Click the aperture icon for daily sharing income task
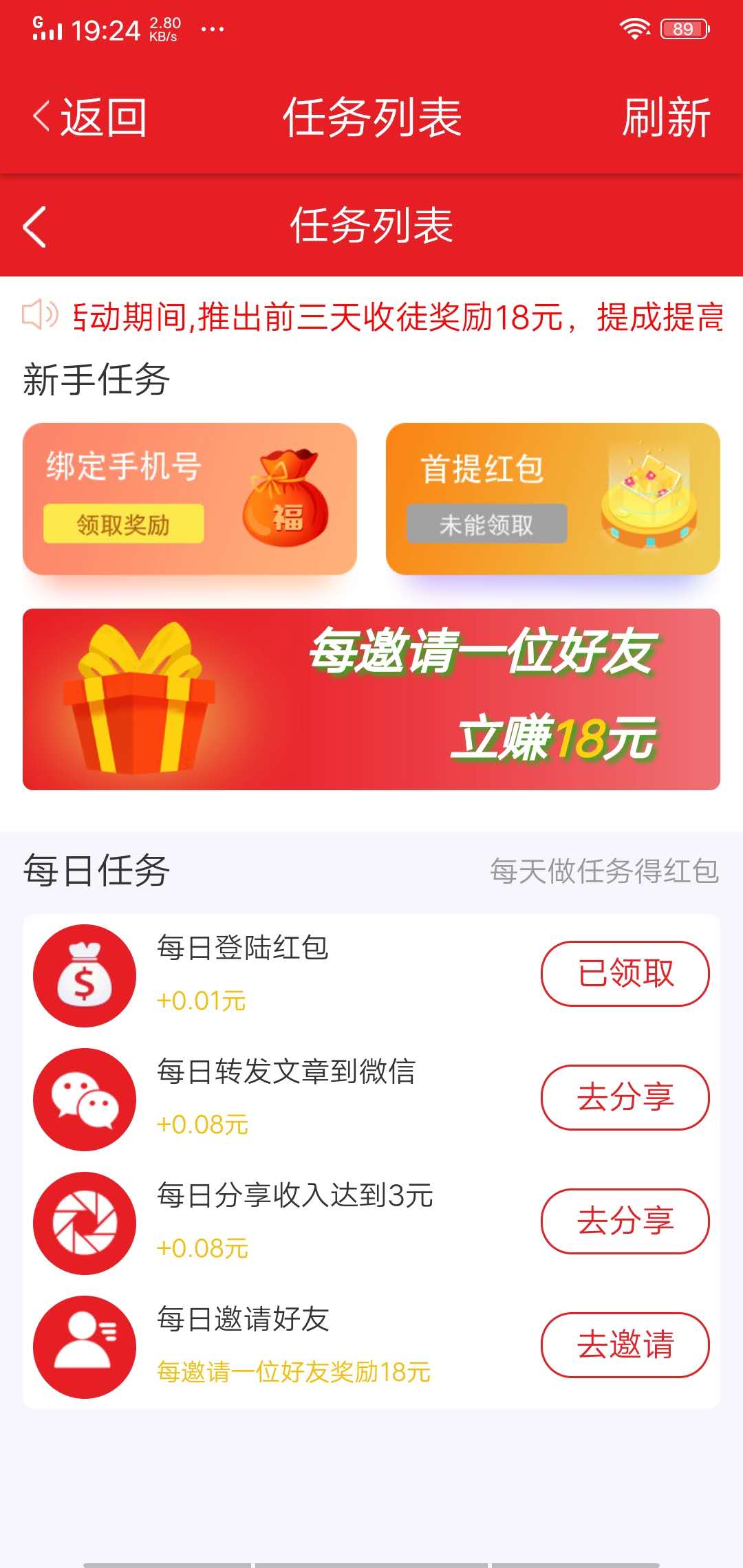Image resolution: width=743 pixels, height=1568 pixels. pyautogui.click(x=84, y=1222)
